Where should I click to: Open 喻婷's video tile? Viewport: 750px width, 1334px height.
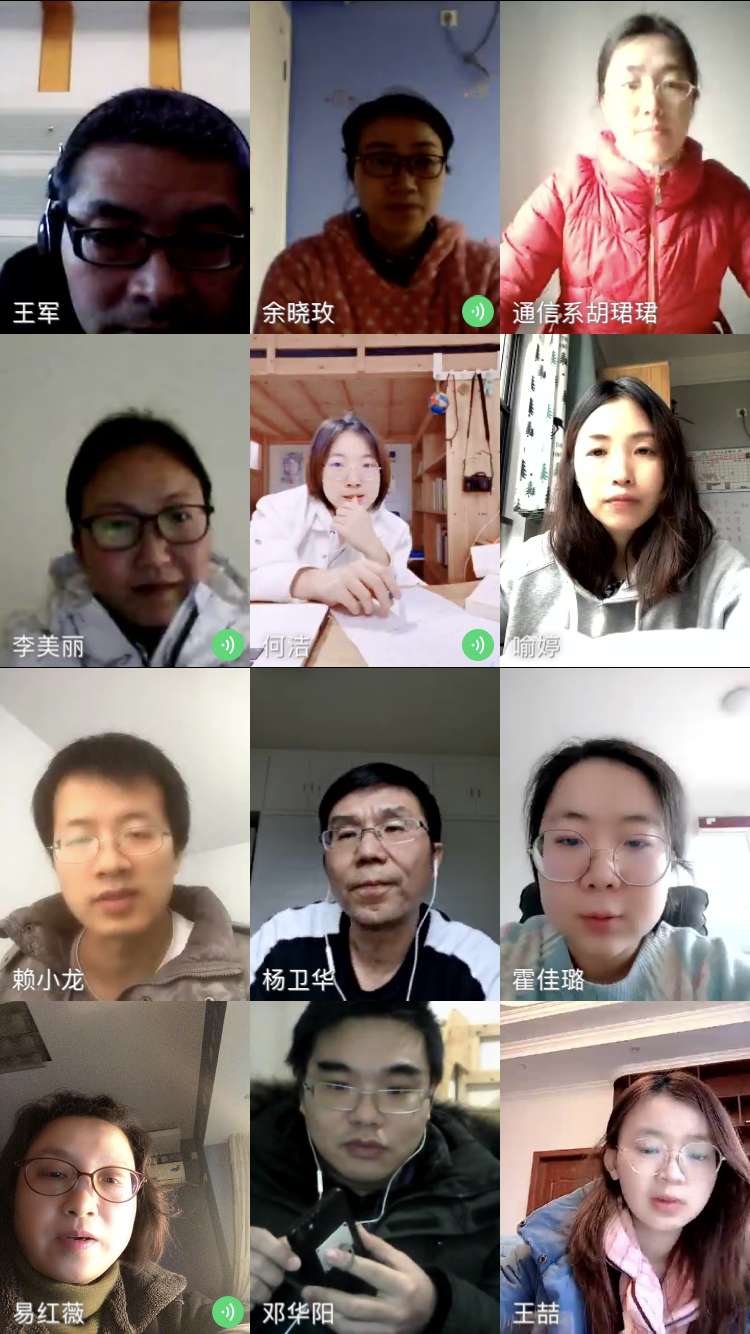625,500
